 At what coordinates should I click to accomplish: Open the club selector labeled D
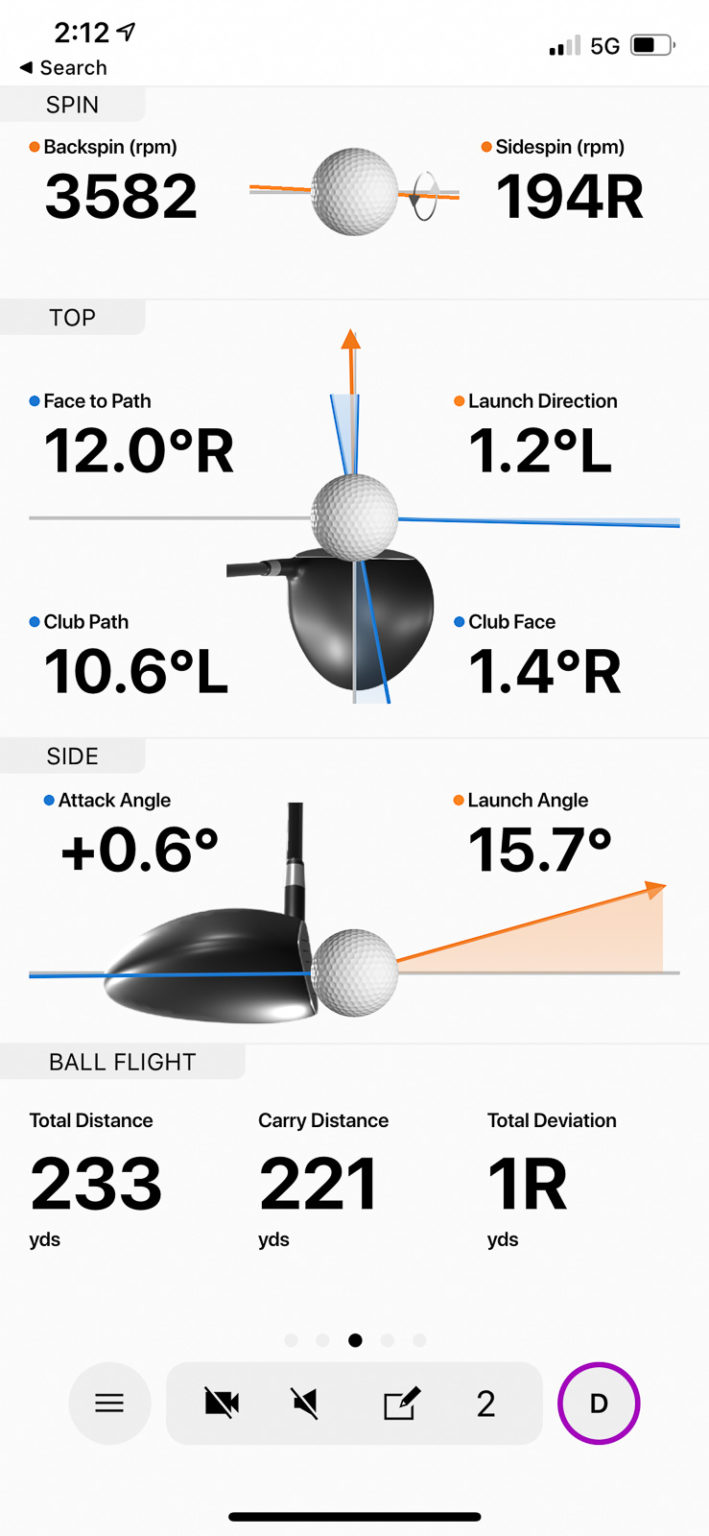tap(598, 1404)
